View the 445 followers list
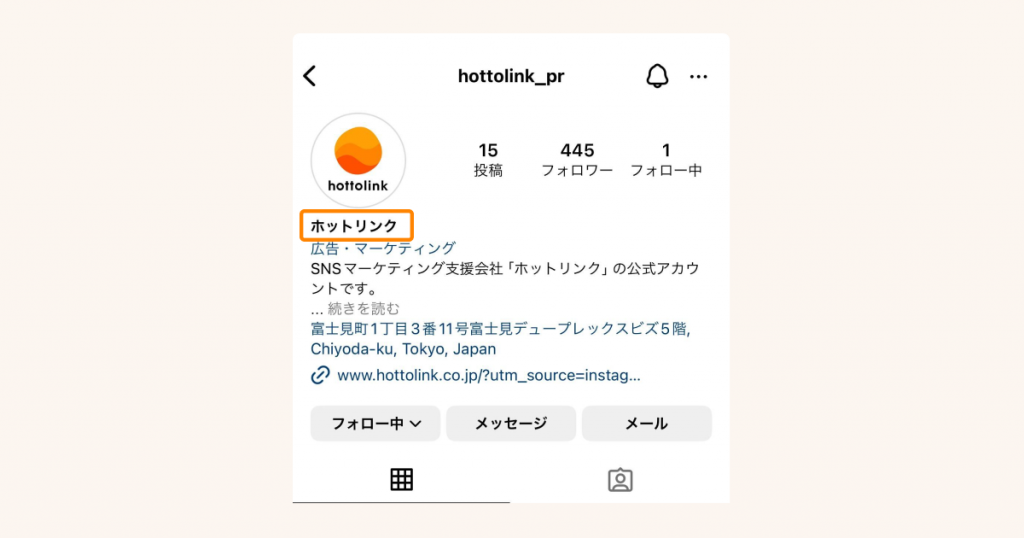The width and height of the screenshot is (1024, 538). tap(577, 160)
